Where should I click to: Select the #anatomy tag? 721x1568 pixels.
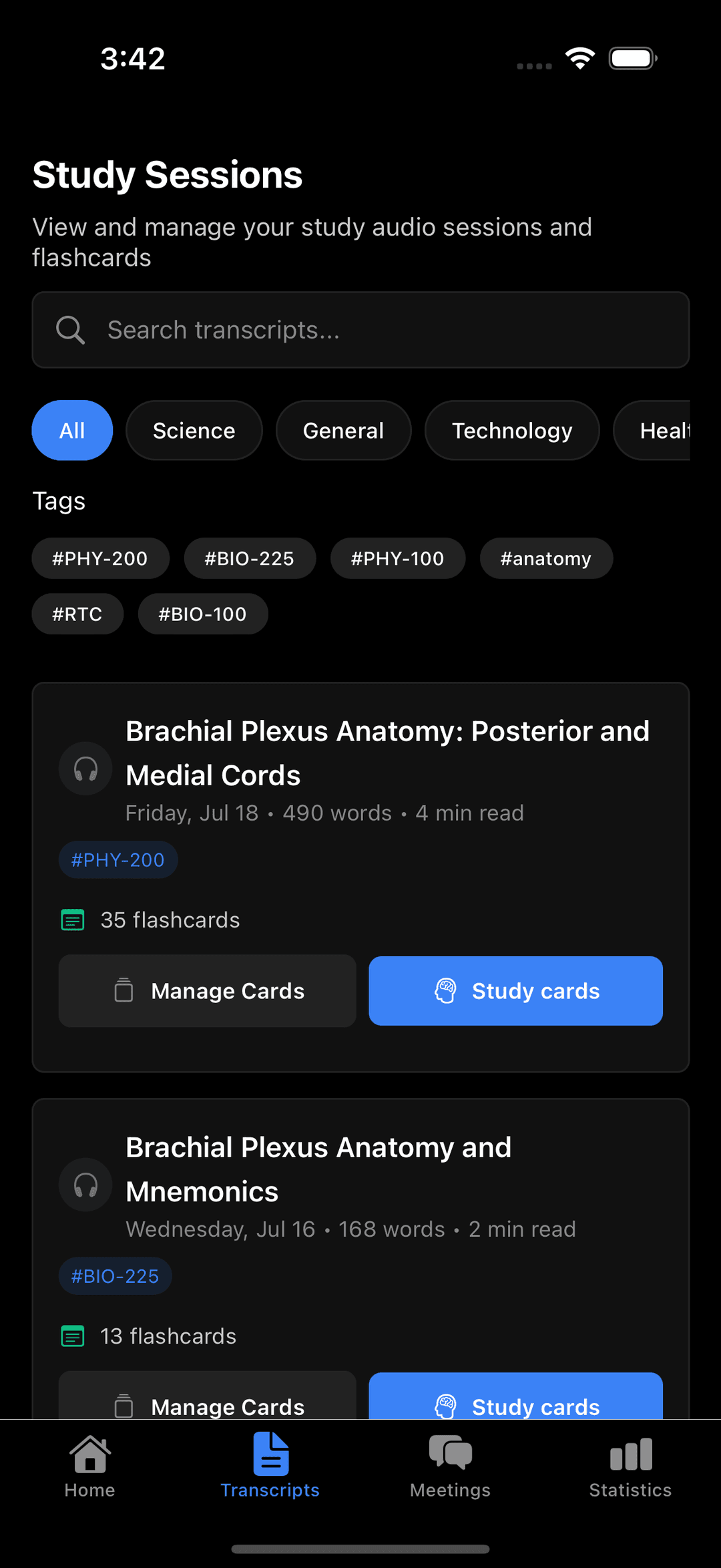click(x=546, y=558)
